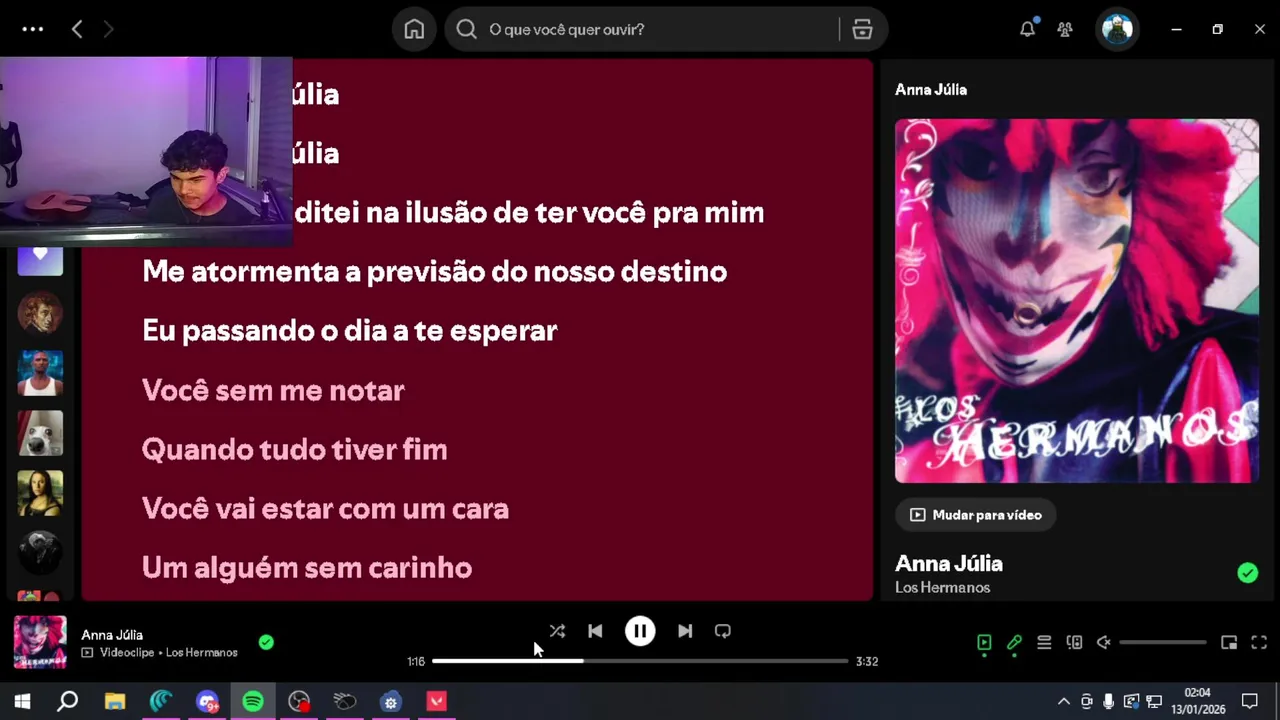Open the profile avatar menu

tap(1117, 29)
